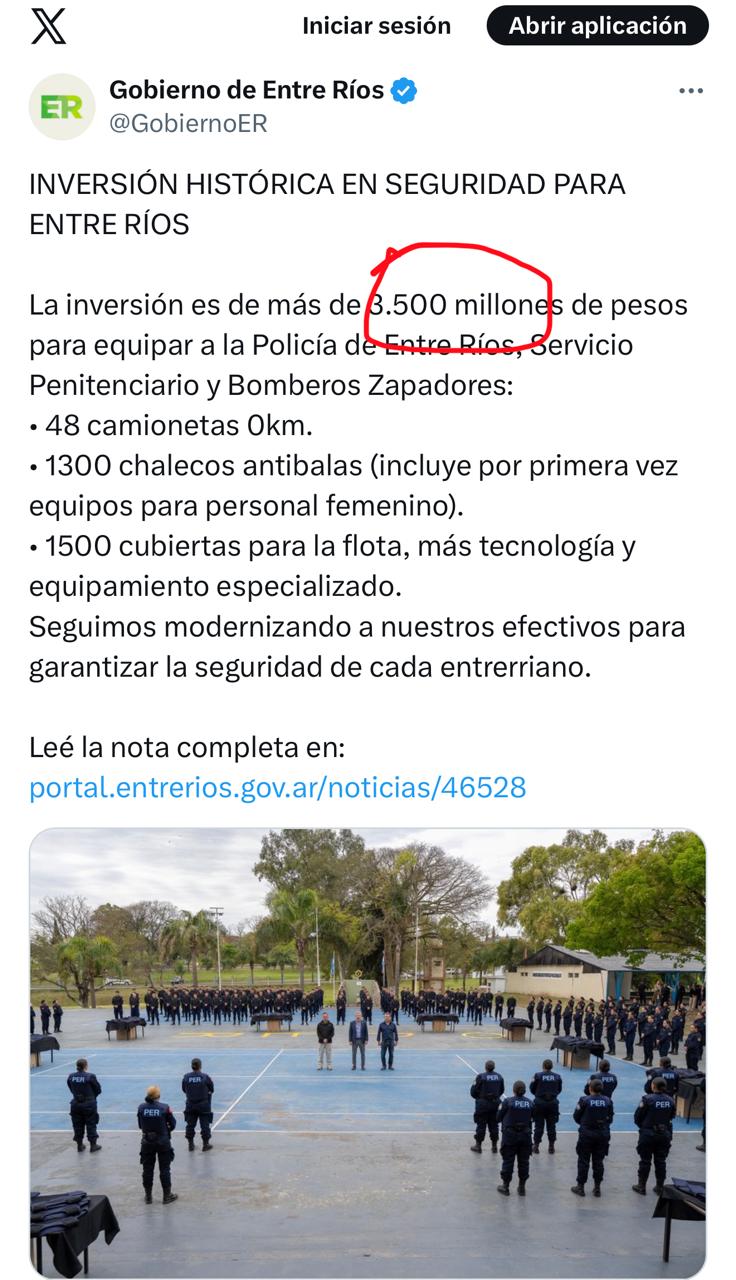Image resolution: width=736 pixels, height=1280 pixels.
Task: Open the police ceremony photo in the post
Action: [x=367, y=1050]
